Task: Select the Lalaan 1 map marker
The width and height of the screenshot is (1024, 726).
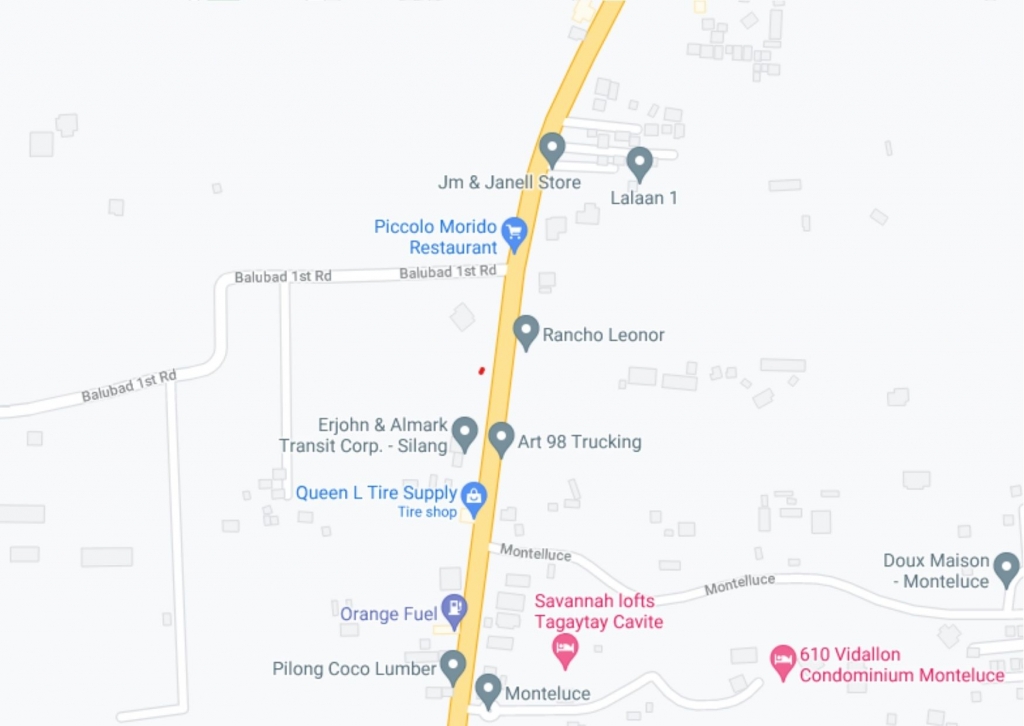Action: click(x=640, y=163)
